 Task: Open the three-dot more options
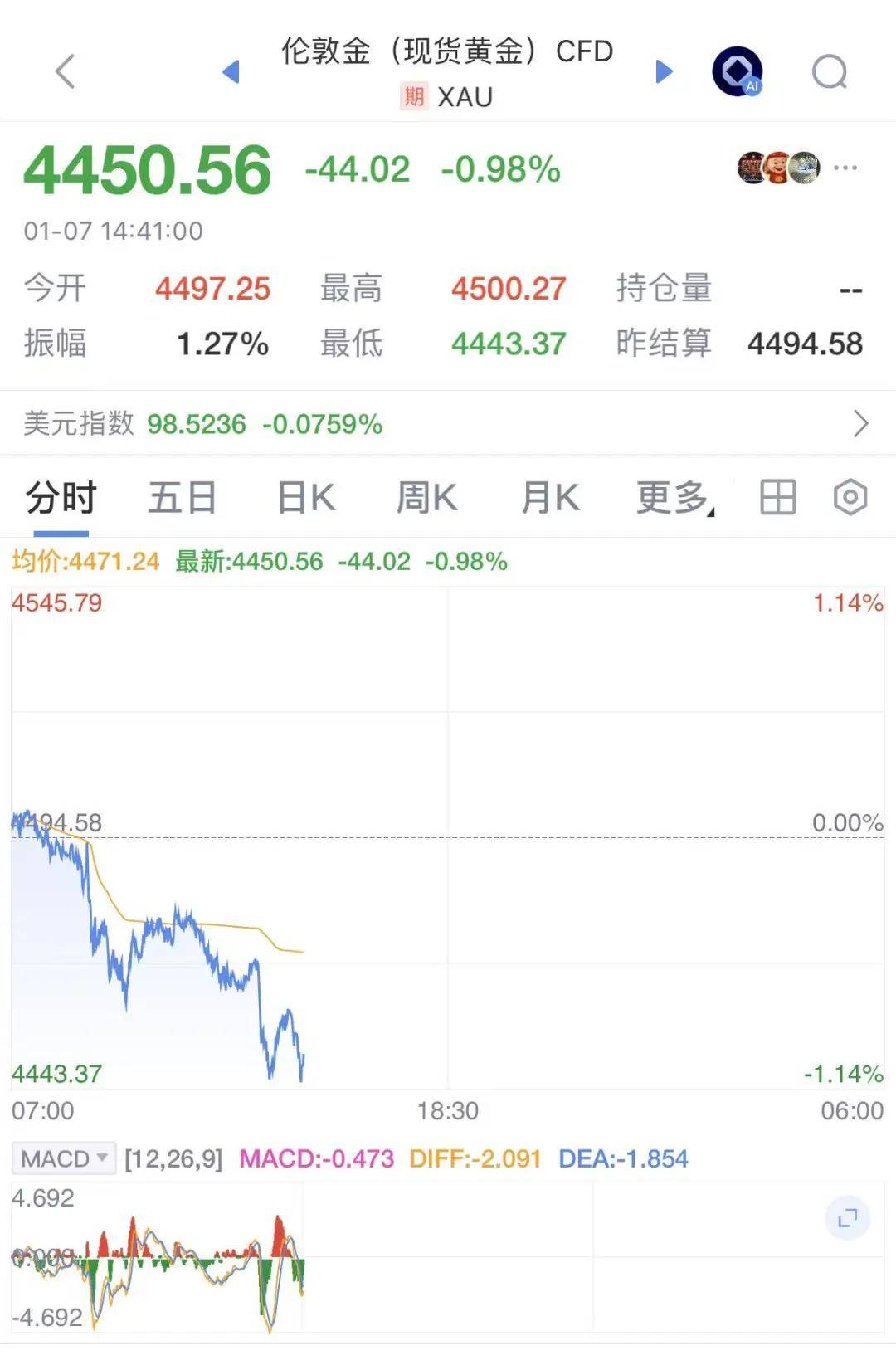click(845, 168)
